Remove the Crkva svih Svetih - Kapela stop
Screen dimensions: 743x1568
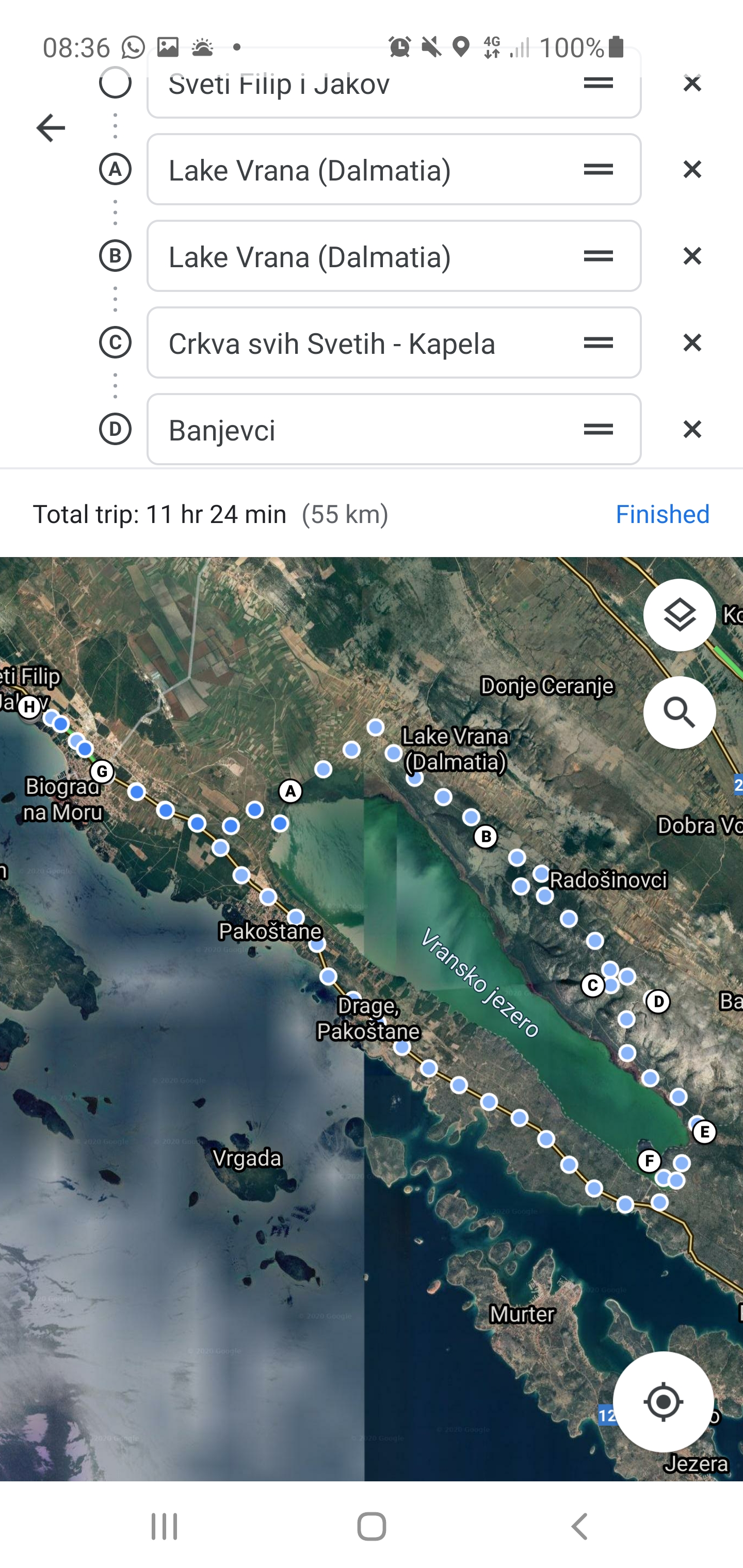[692, 342]
